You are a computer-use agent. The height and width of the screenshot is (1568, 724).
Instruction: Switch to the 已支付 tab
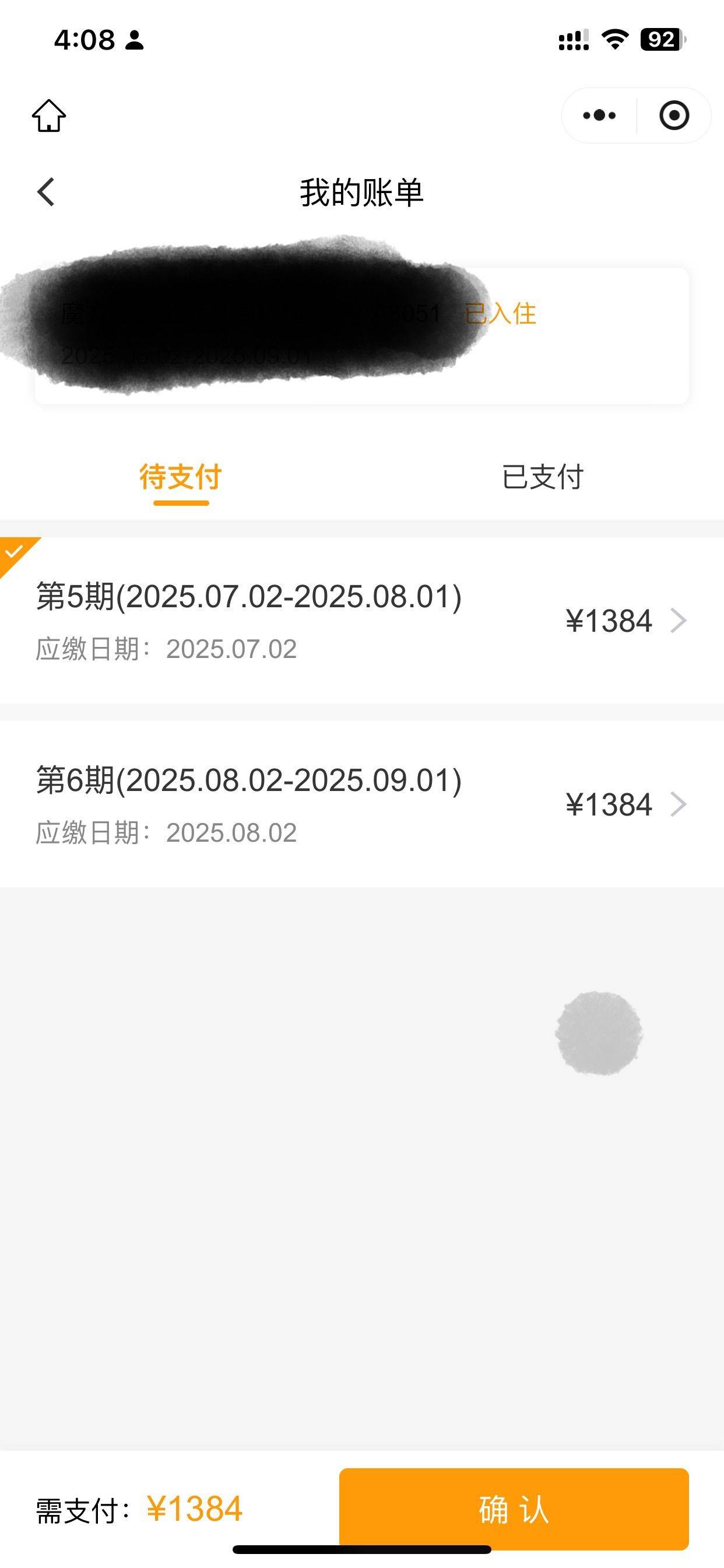543,477
